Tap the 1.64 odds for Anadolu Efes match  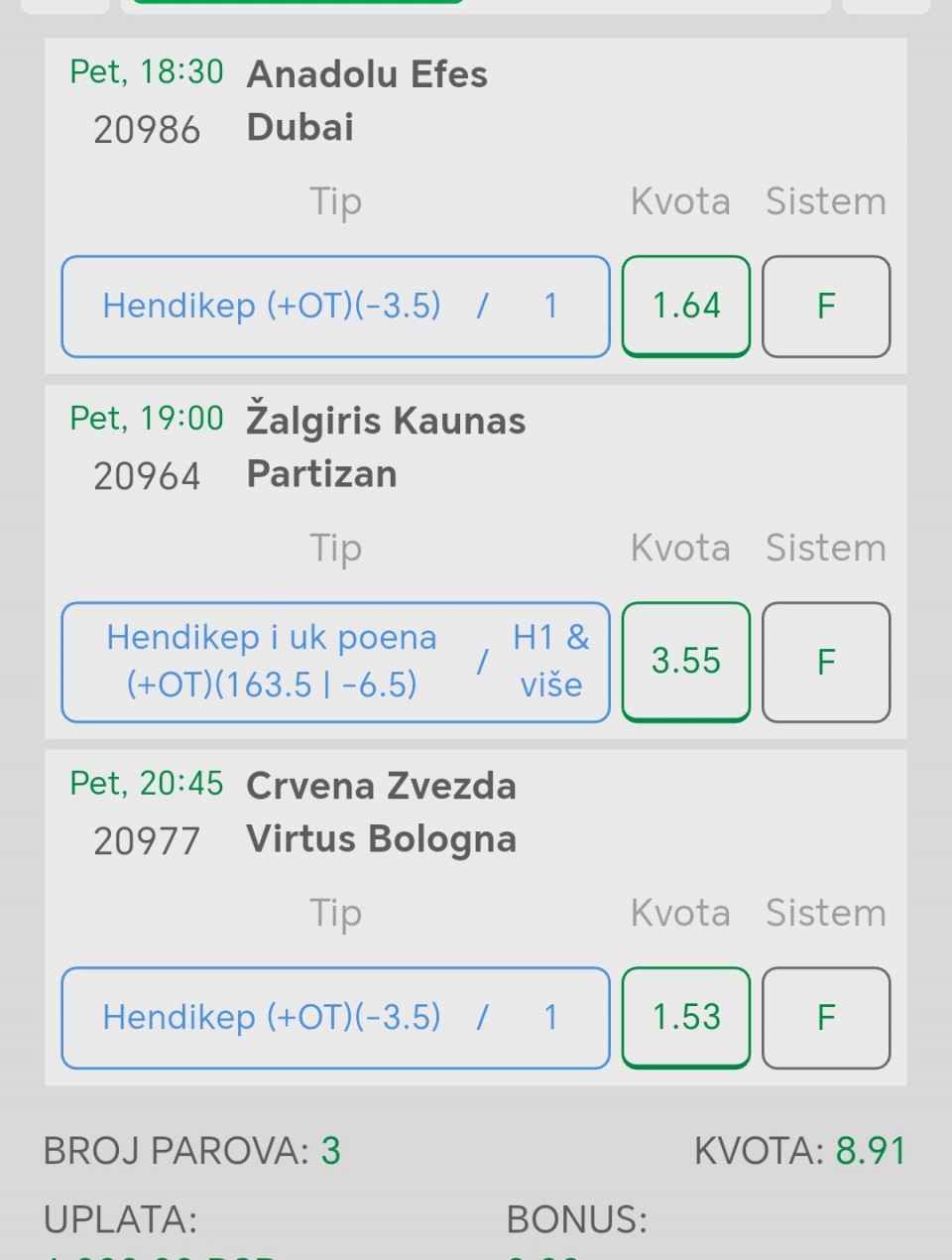coord(685,307)
